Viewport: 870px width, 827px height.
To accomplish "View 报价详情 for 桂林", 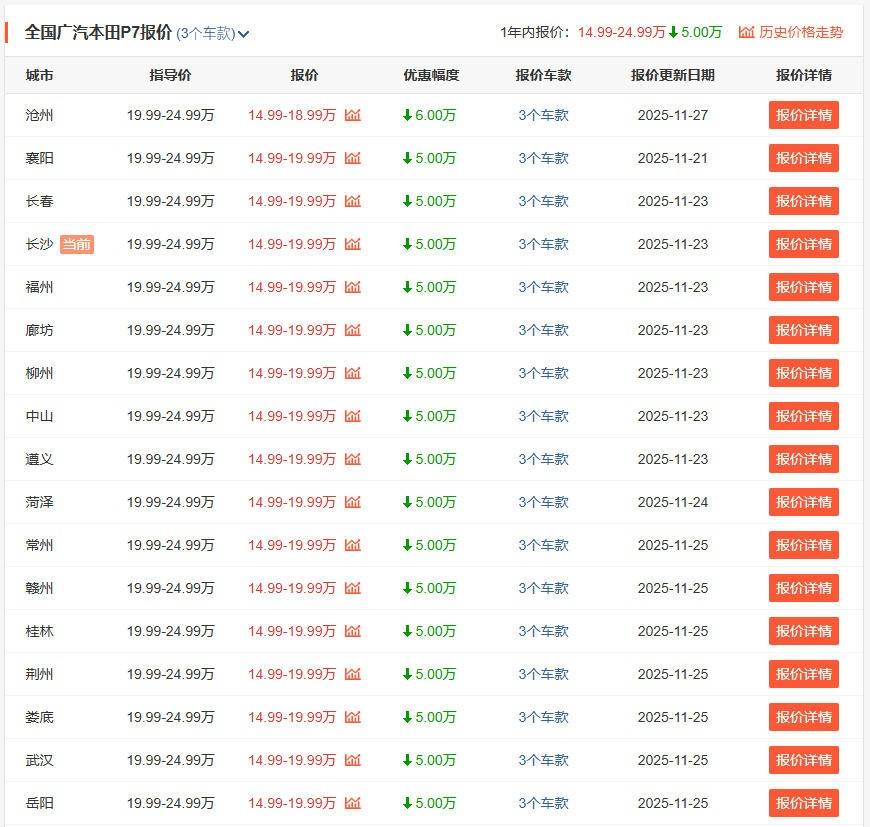I will pos(803,631).
